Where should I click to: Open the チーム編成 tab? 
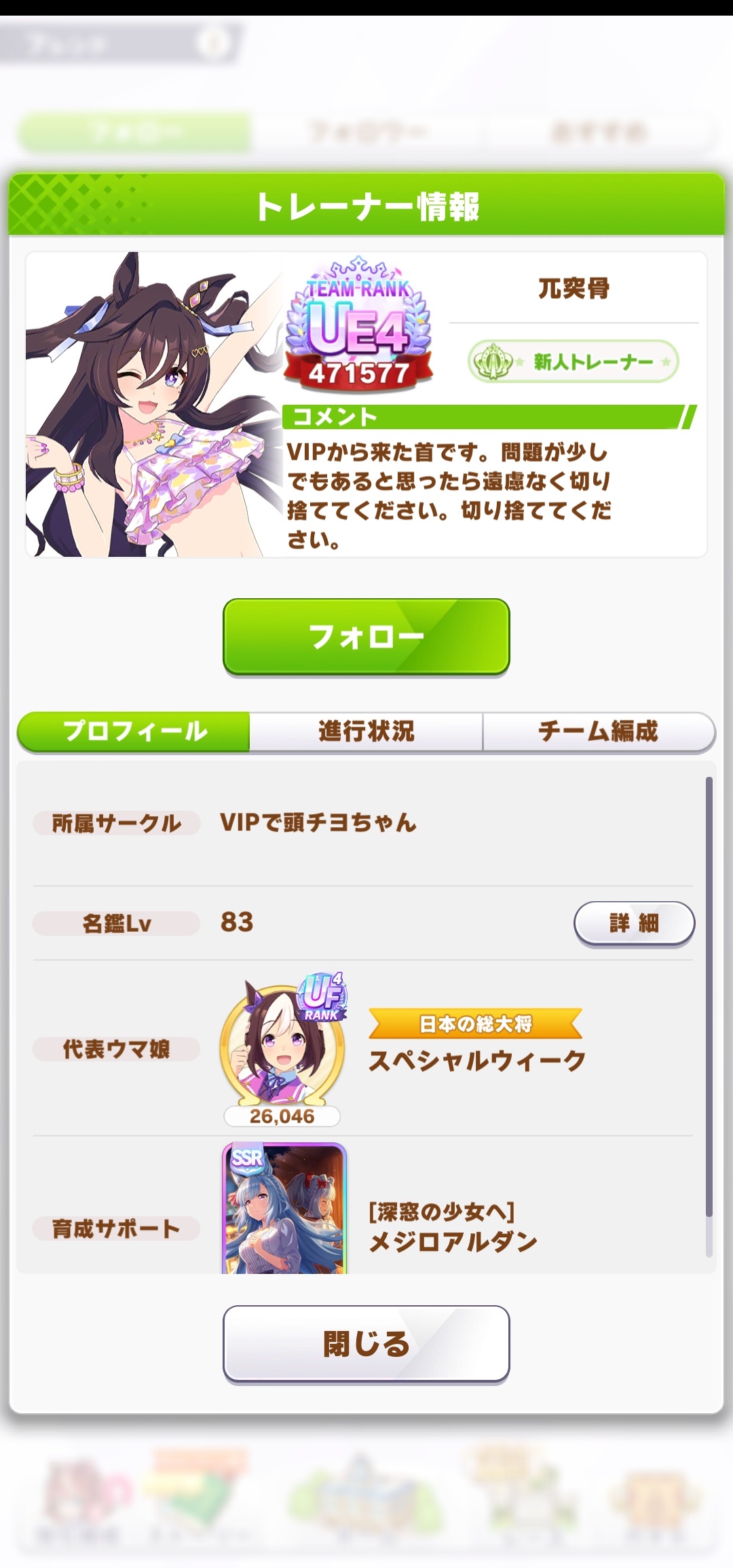coord(599,731)
